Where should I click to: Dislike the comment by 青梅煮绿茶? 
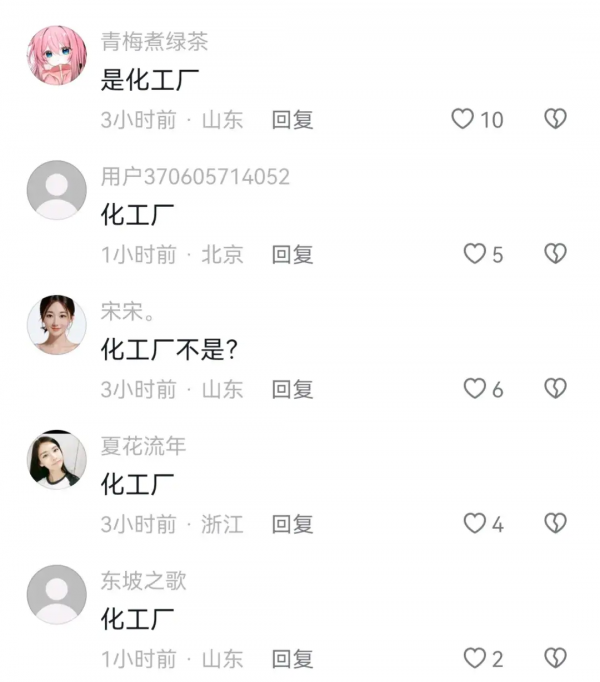(x=555, y=119)
